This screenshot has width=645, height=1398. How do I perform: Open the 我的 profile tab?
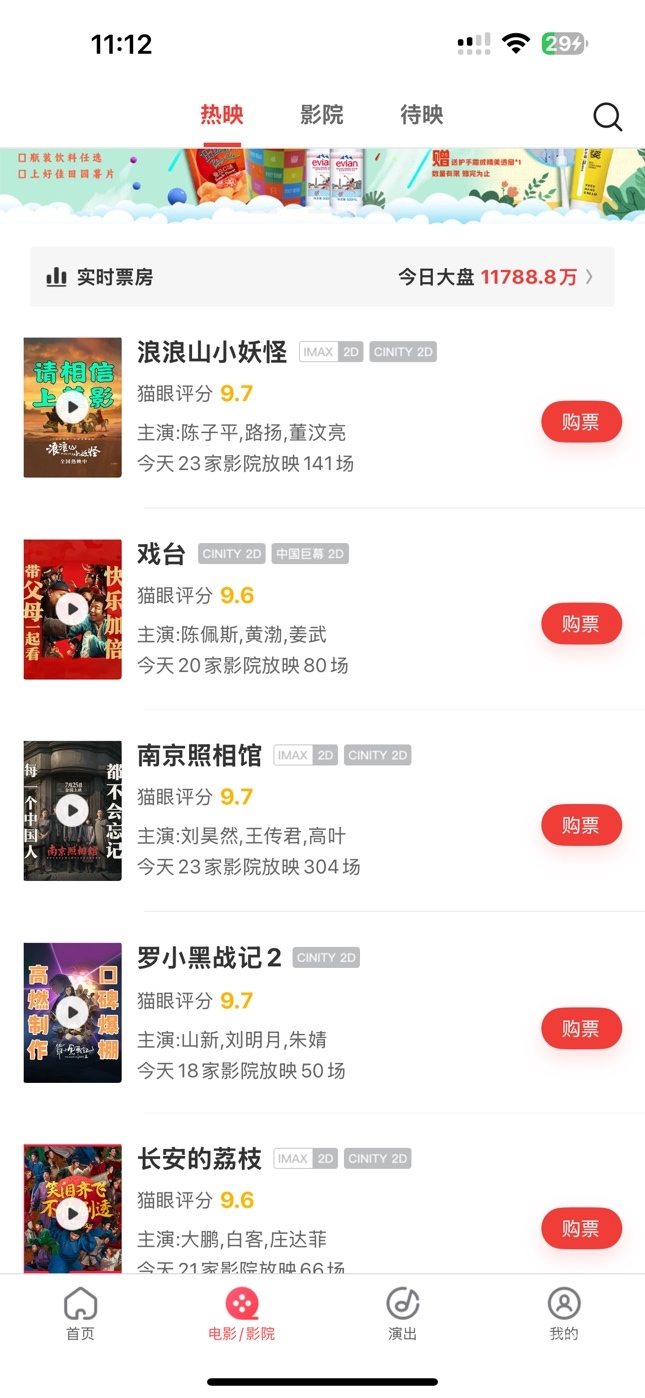564,1314
